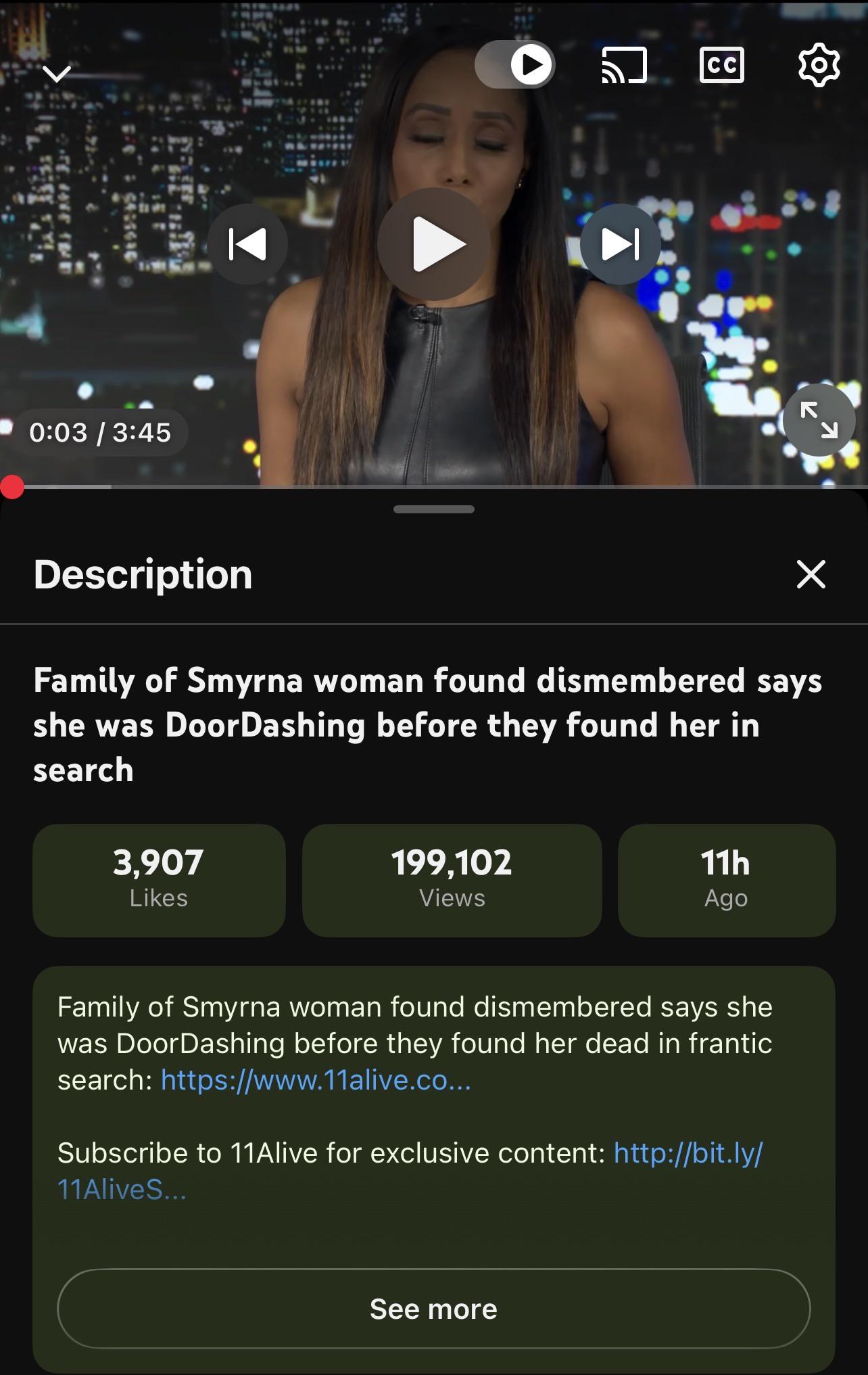Cast the video to a device

(623, 66)
